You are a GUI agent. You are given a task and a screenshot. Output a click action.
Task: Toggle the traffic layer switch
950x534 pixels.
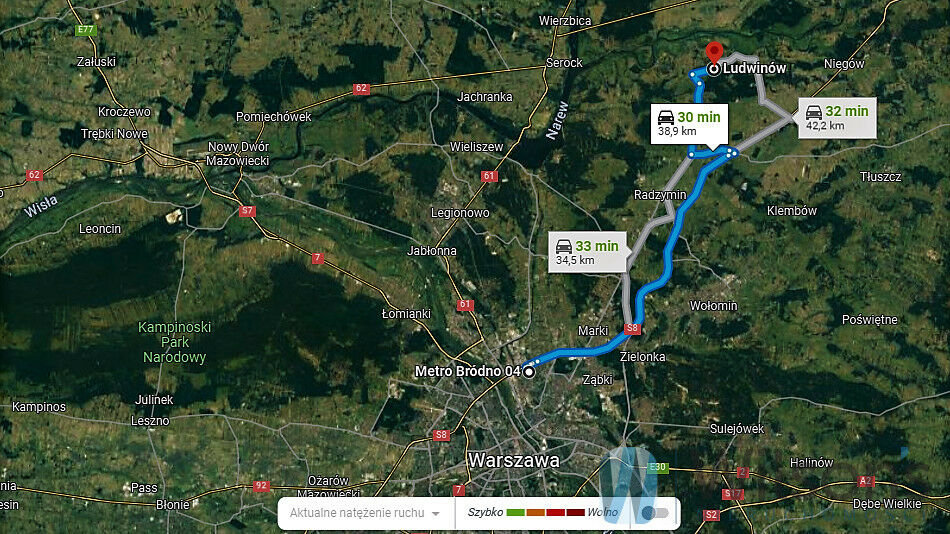point(655,513)
